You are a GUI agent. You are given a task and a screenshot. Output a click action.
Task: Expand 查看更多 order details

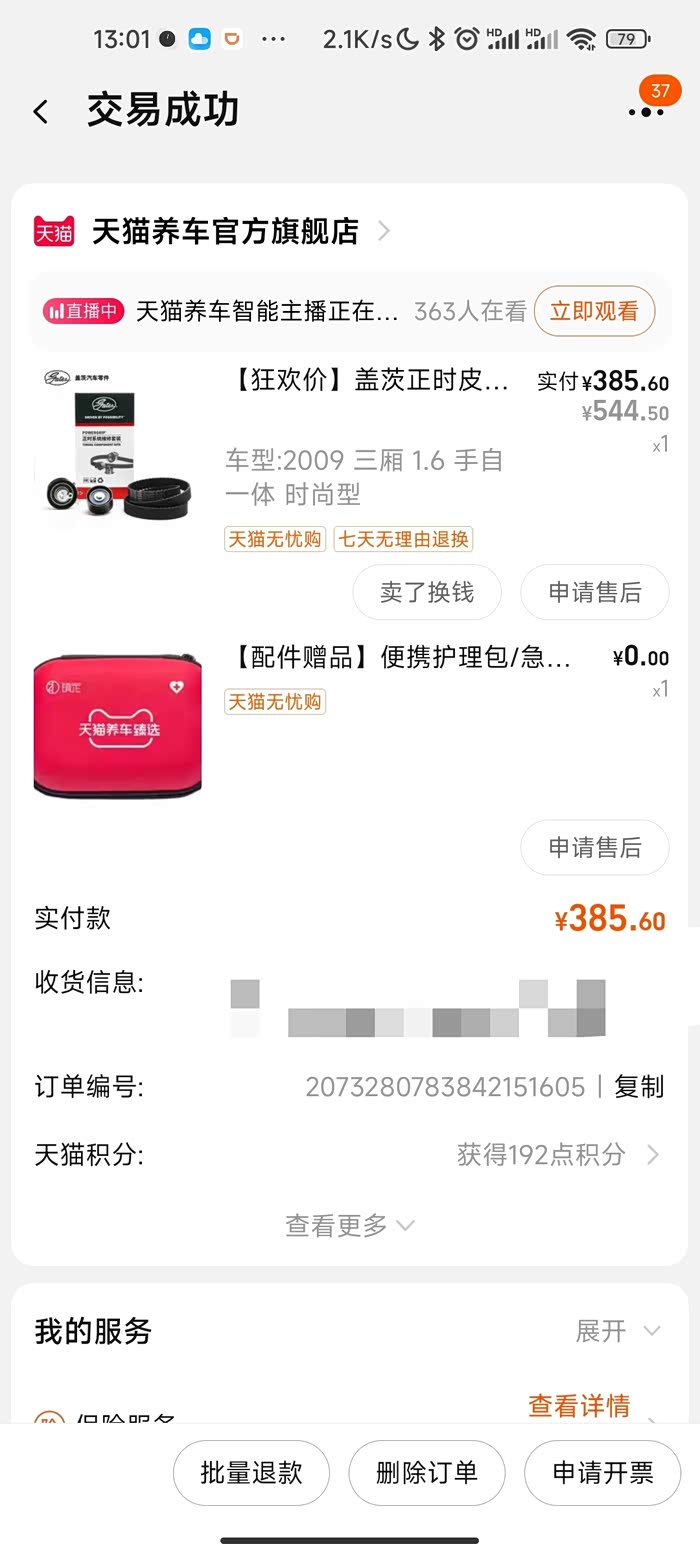coord(349,1225)
